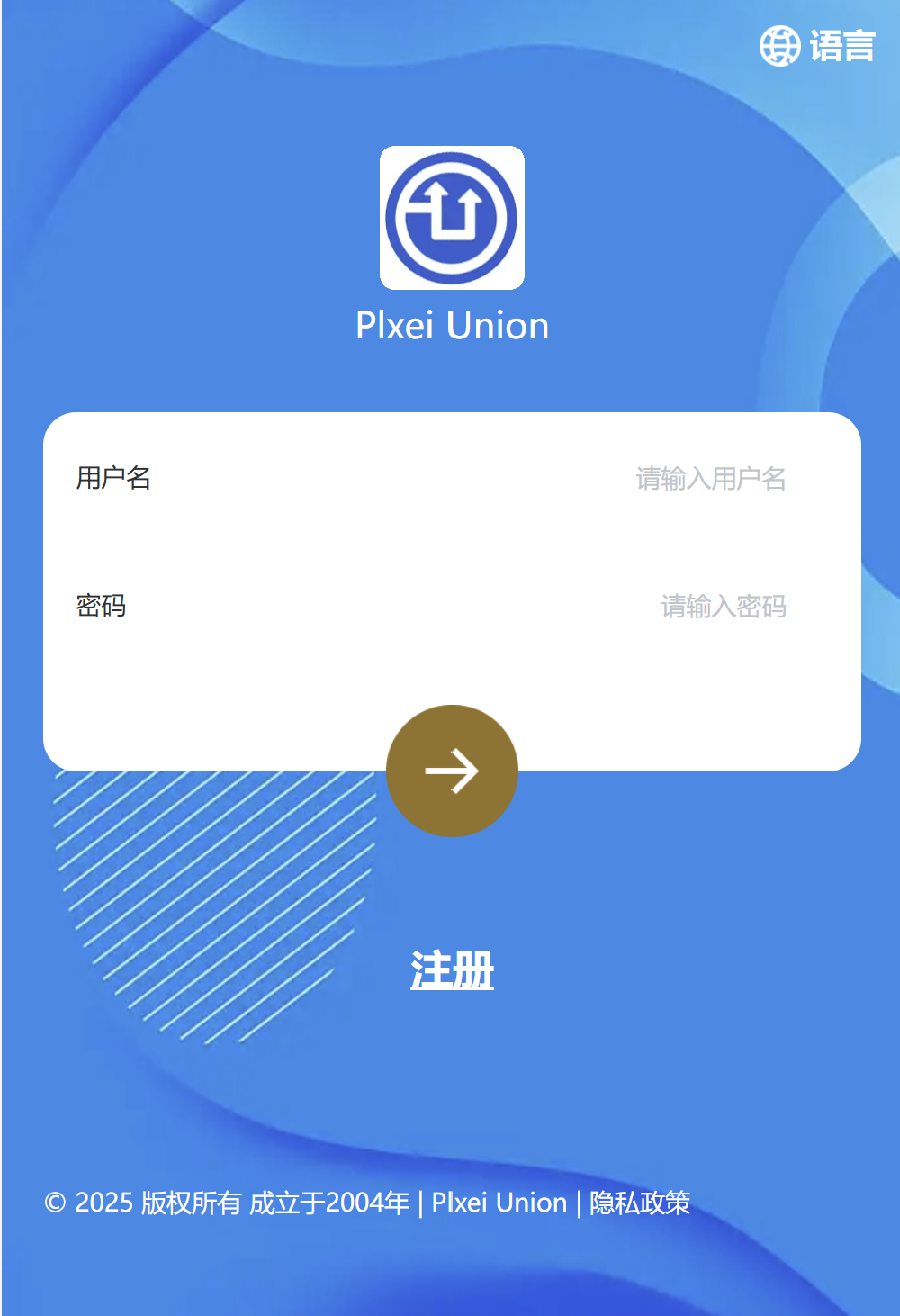Open the 语言 language selector

(817, 46)
